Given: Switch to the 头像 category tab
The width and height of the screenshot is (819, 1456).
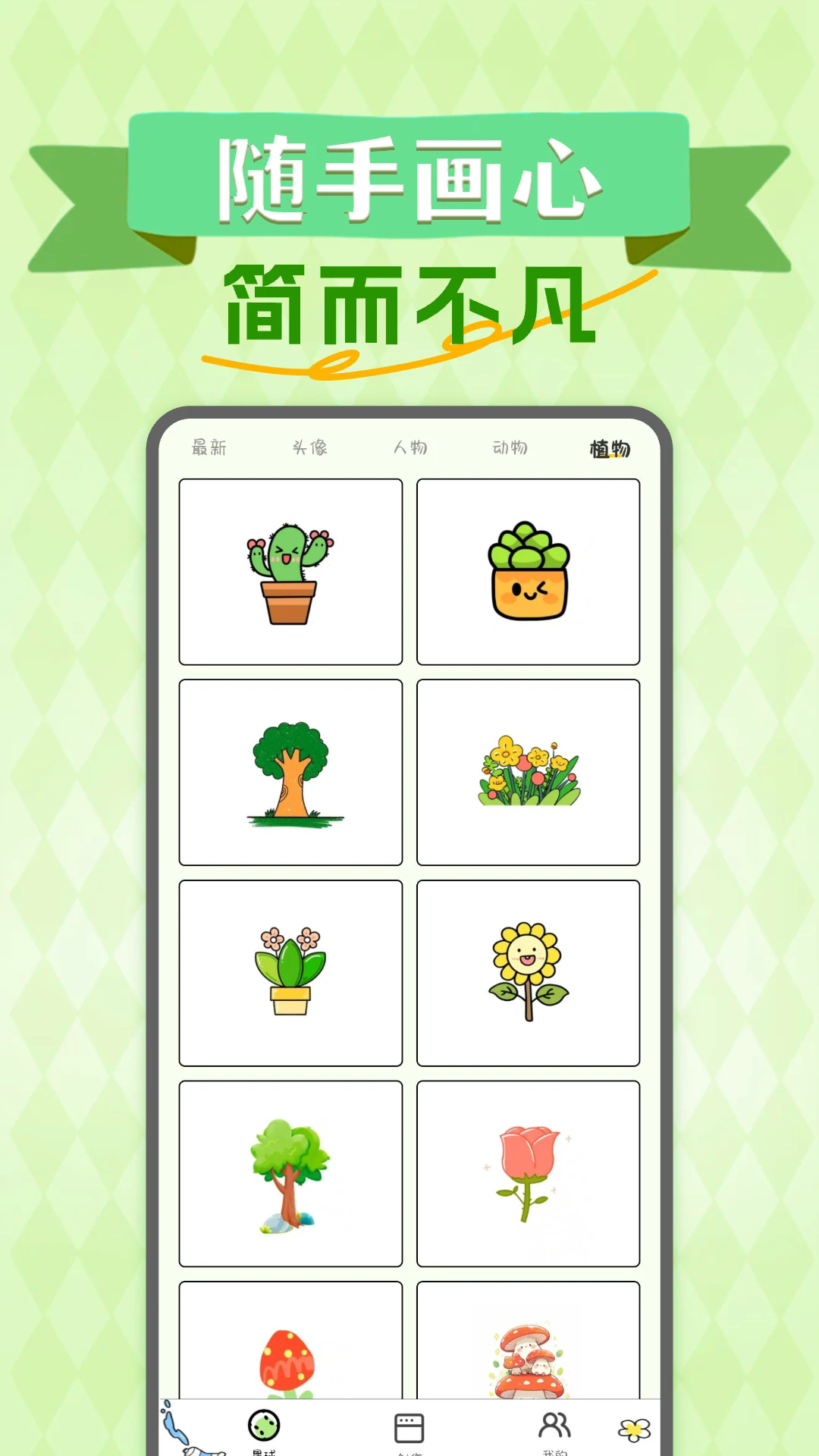Looking at the screenshot, I should (309, 447).
